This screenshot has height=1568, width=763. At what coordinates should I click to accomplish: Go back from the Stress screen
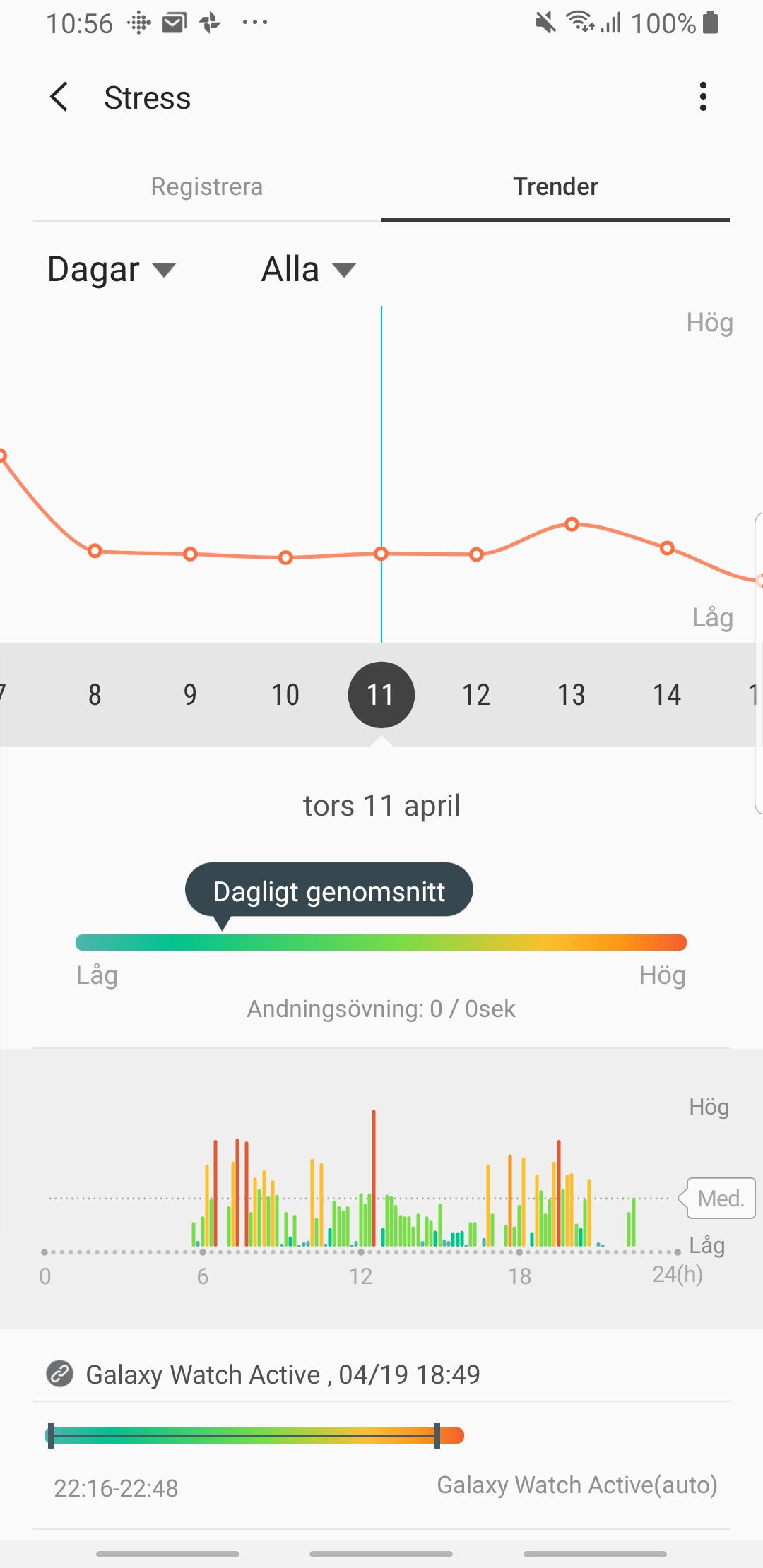click(59, 97)
